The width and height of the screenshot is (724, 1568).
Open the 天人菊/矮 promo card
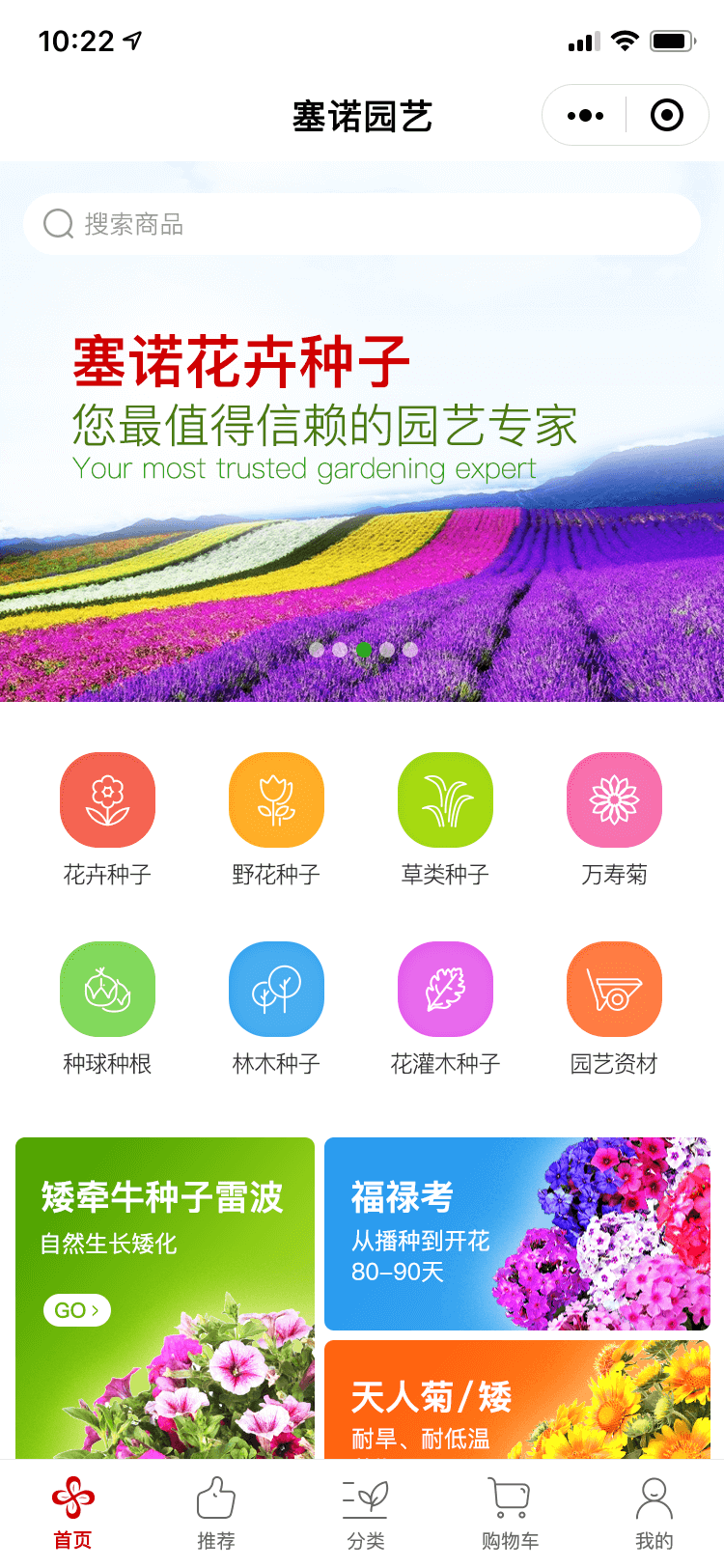pyautogui.click(x=517, y=1400)
